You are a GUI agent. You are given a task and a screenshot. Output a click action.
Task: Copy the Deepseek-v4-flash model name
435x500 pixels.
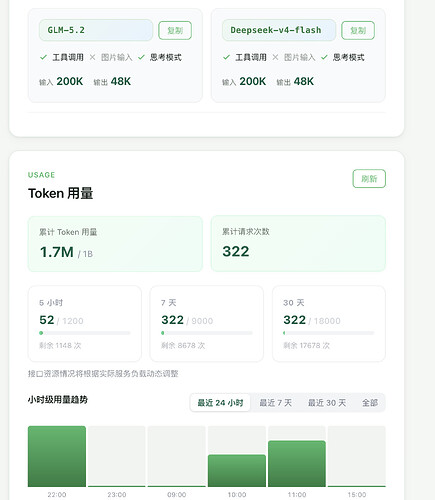[358, 30]
